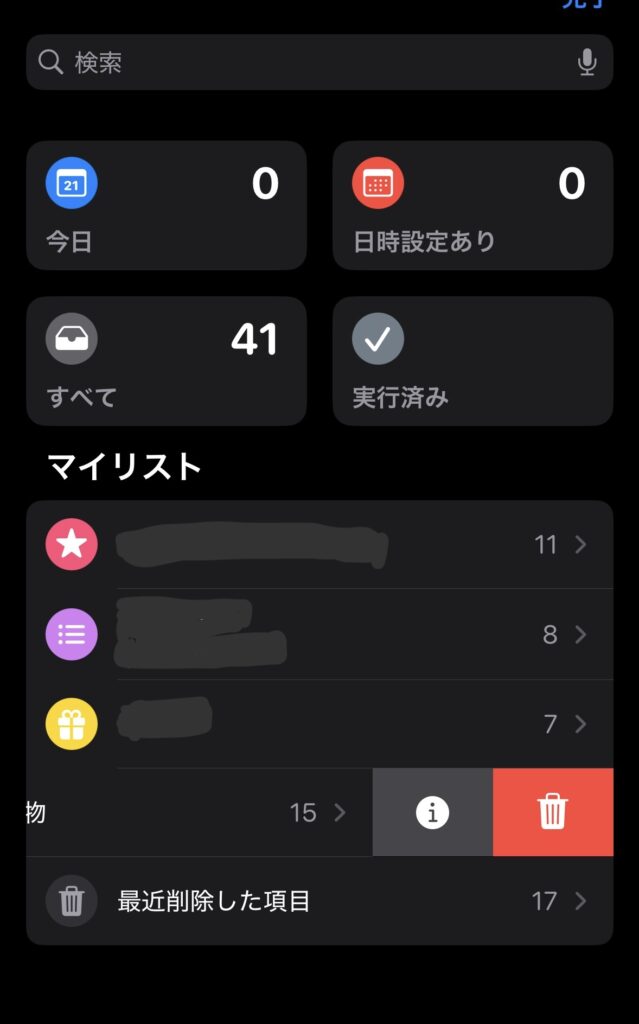Delete the swiped list with trash button
This screenshot has width=639, height=1024.
[553, 812]
